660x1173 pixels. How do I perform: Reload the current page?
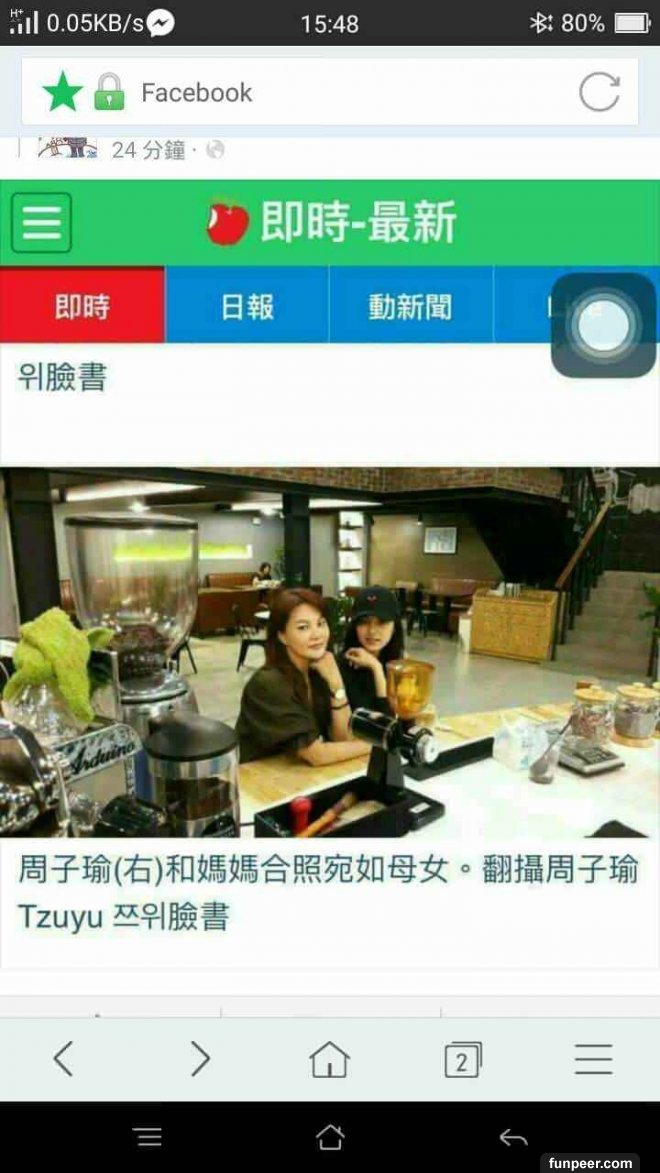(x=599, y=93)
